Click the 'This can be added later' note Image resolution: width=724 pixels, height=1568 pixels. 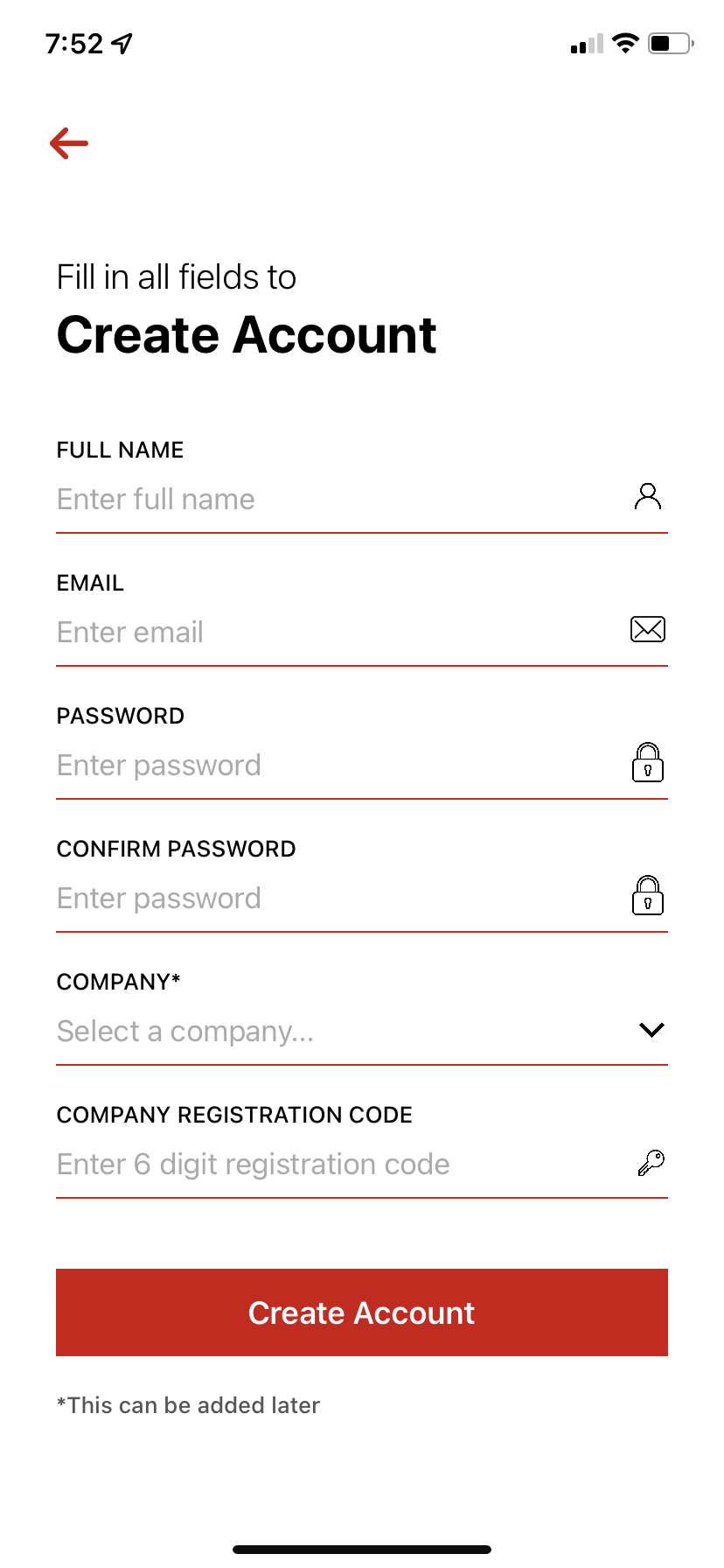[188, 1405]
